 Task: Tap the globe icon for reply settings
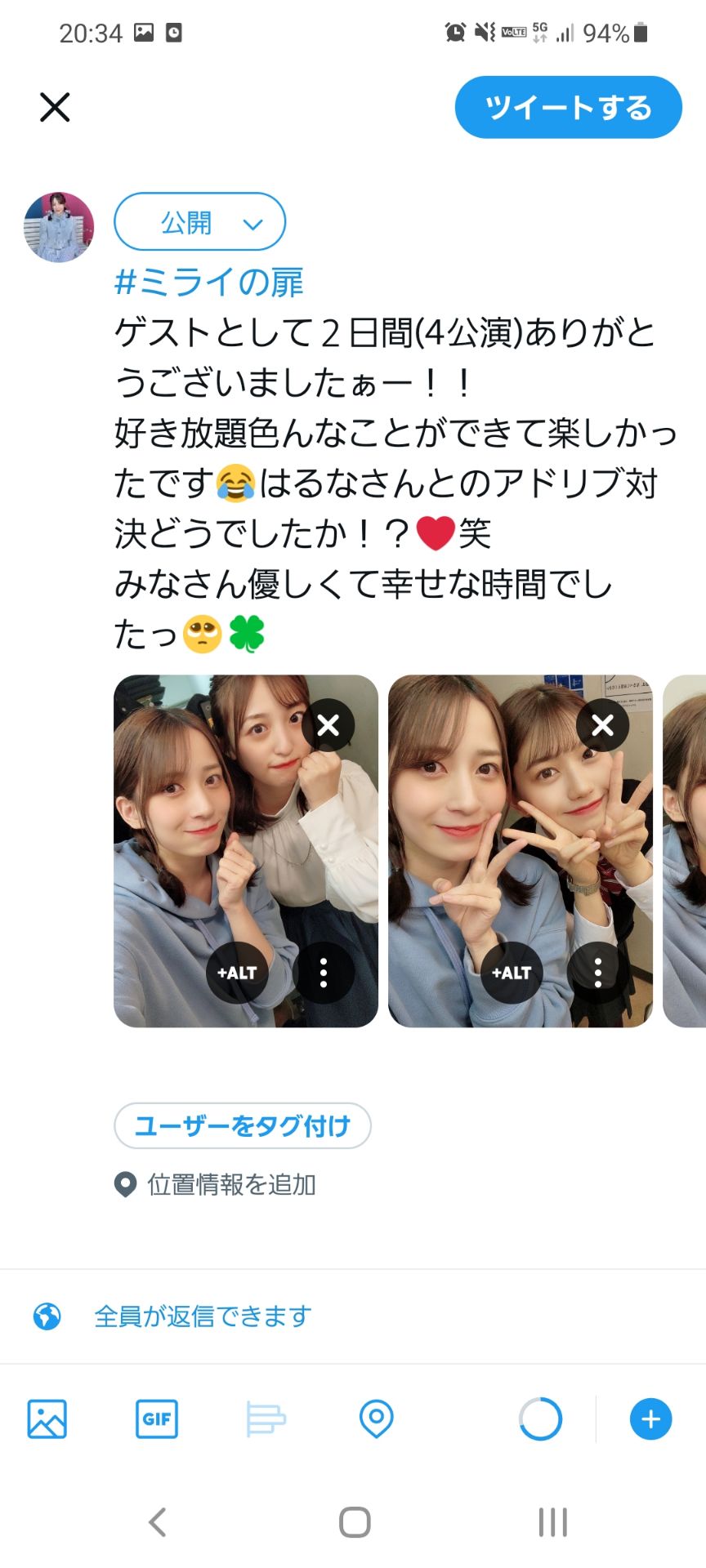click(47, 1314)
